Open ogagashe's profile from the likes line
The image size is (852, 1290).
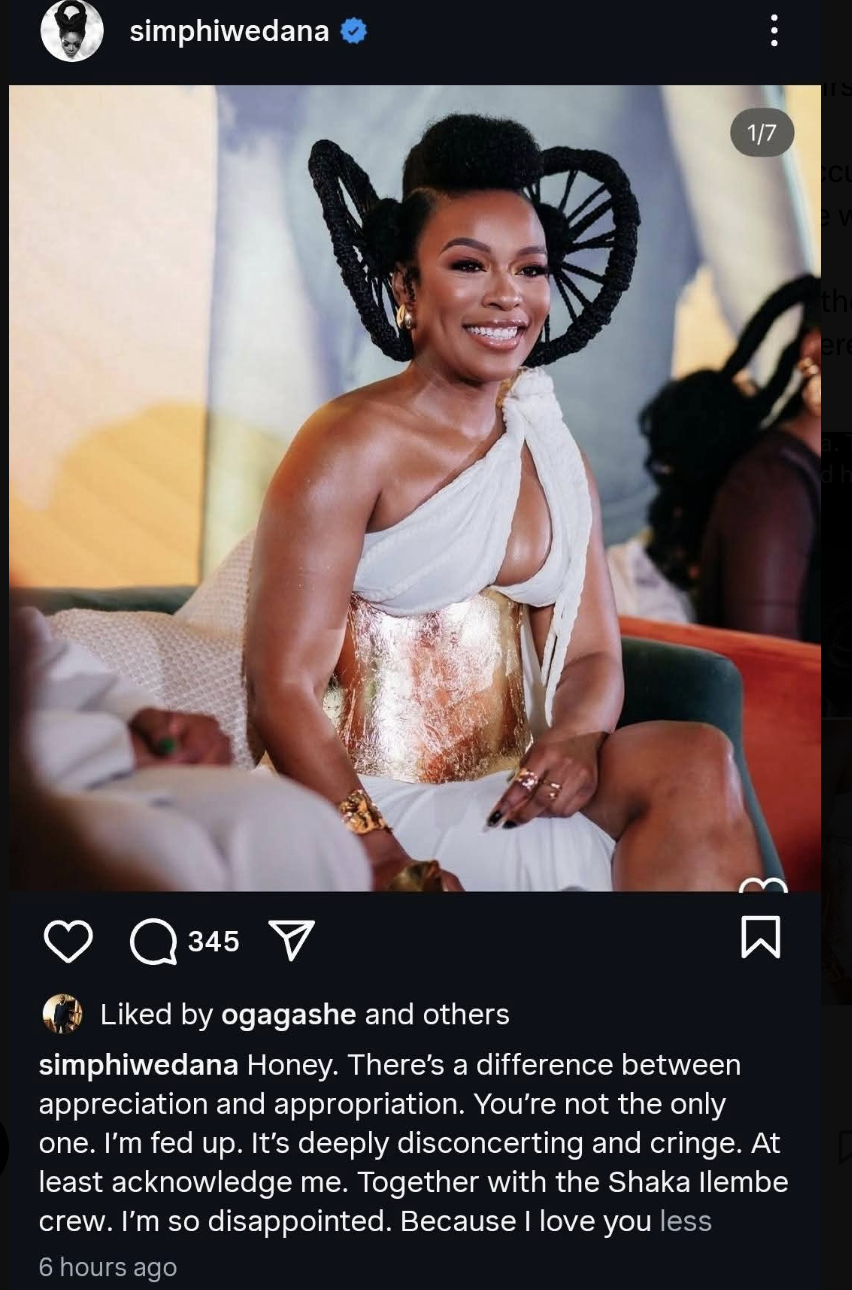(x=288, y=1014)
